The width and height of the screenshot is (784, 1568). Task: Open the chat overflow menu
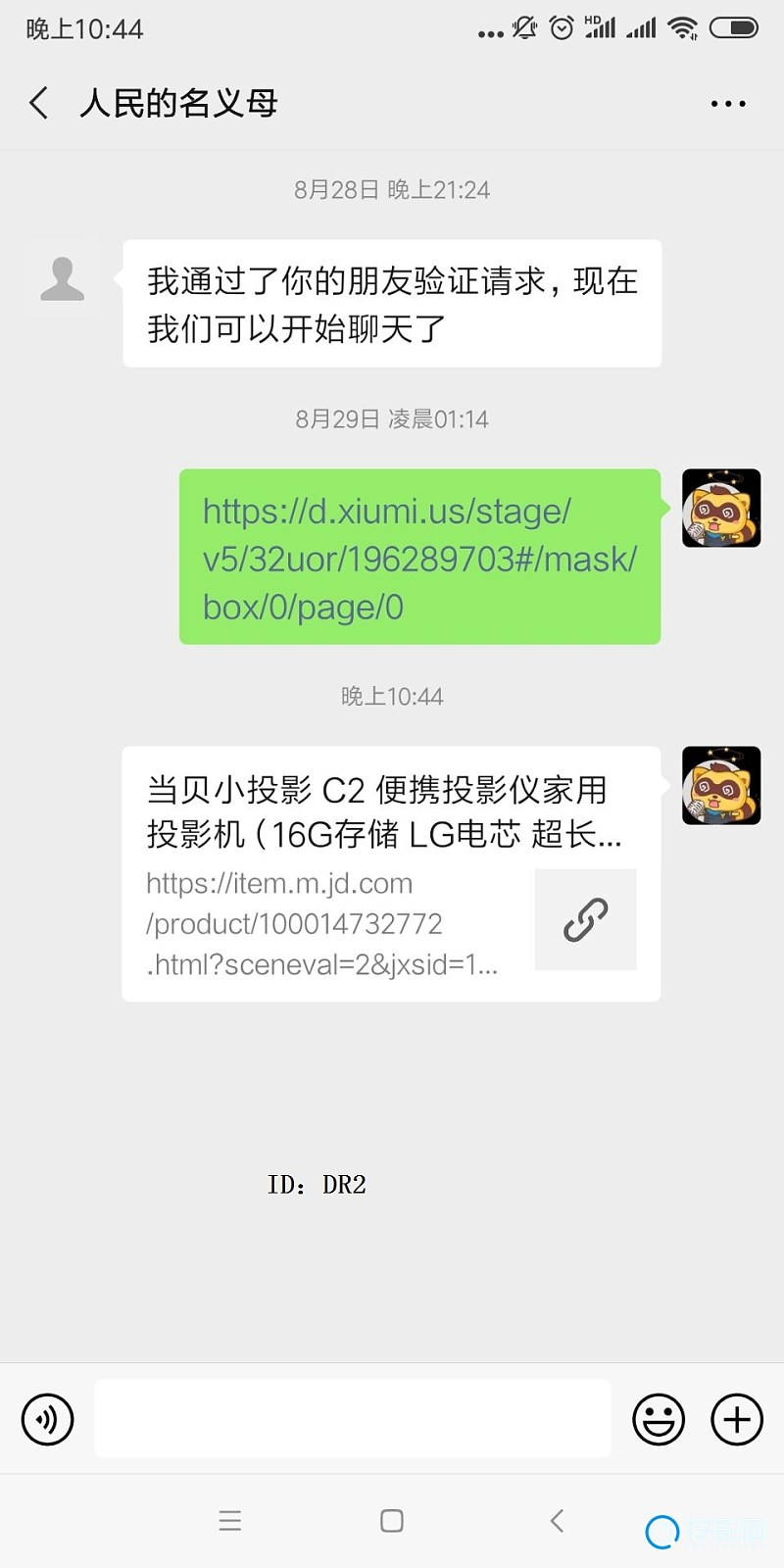[x=727, y=103]
